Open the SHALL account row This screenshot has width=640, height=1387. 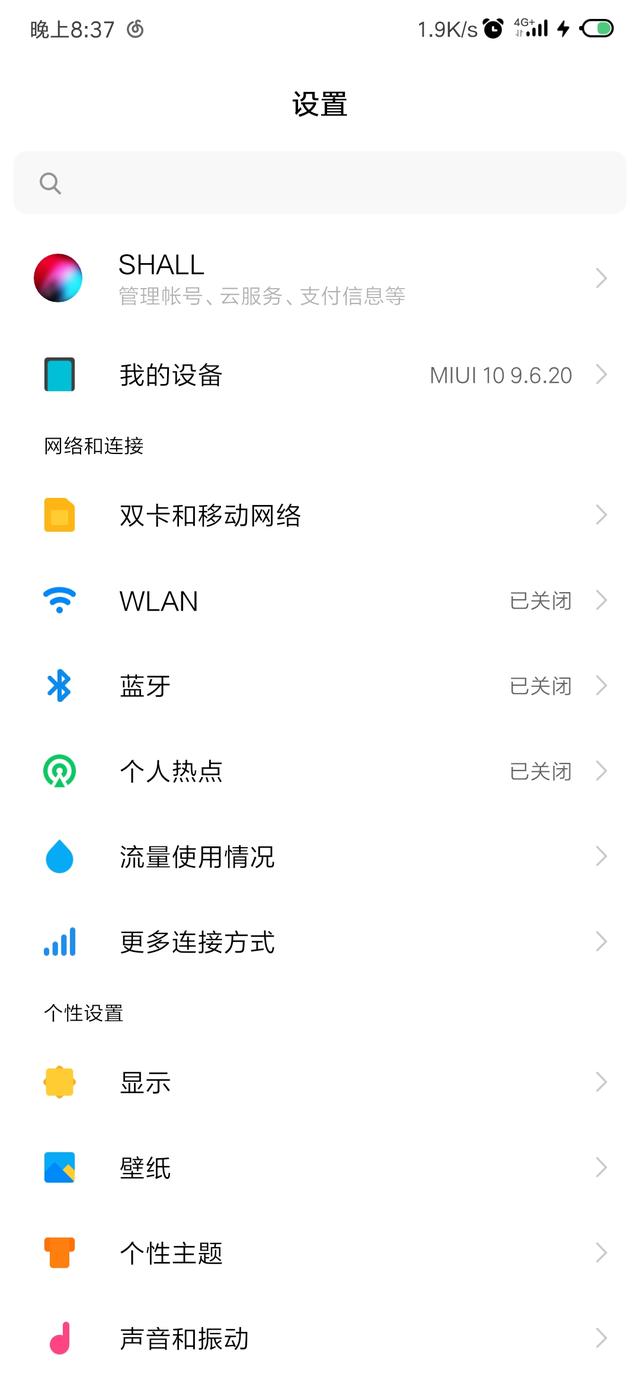coord(320,278)
